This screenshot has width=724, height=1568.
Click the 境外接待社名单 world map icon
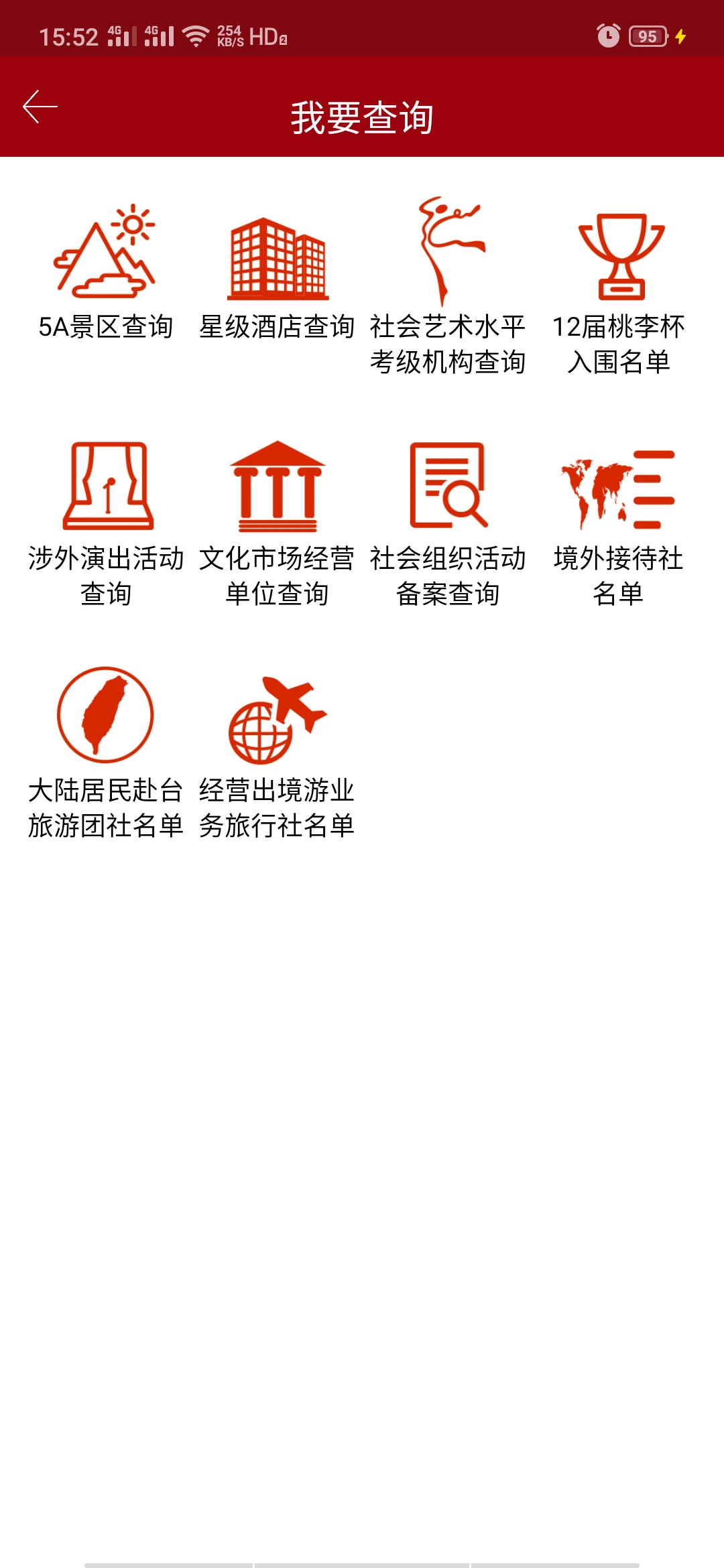(x=620, y=486)
